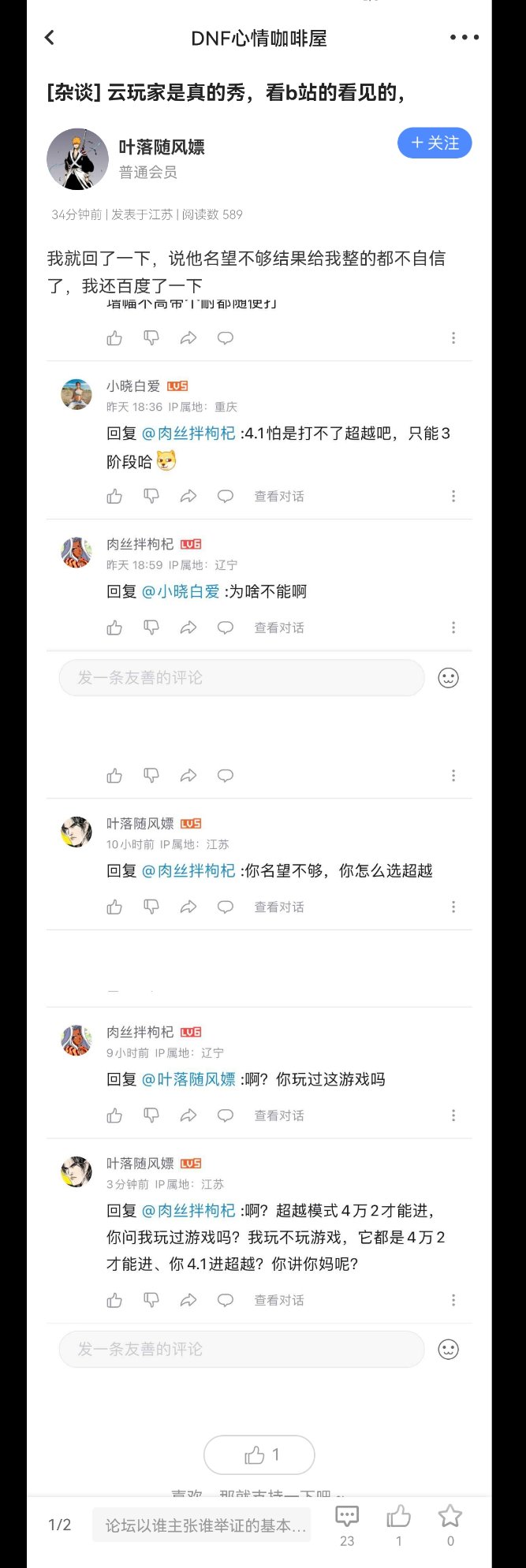526x1568 pixels.
Task: Follow 叶落随风嫖 with the 关注 button
Action: pyautogui.click(x=434, y=143)
